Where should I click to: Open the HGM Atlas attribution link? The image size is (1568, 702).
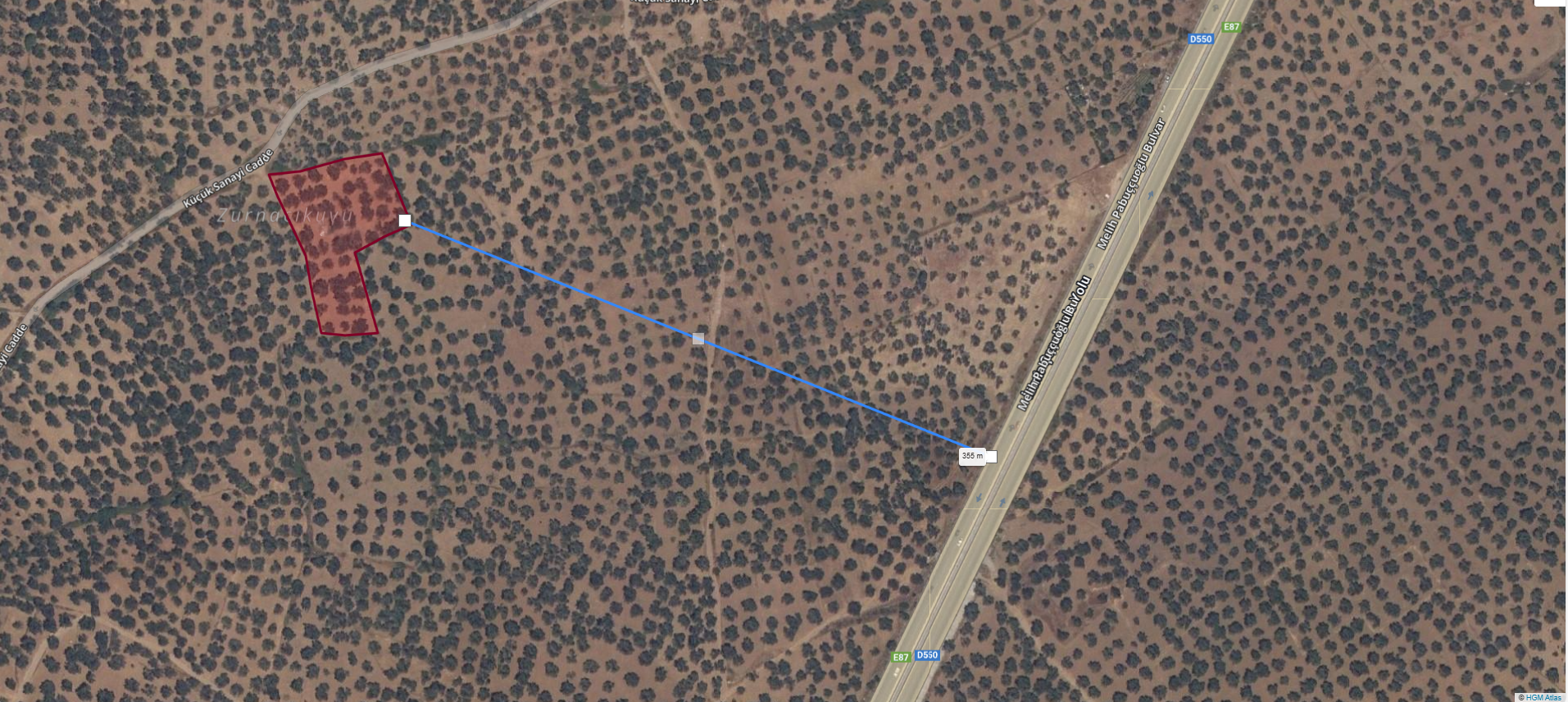coord(1543,697)
